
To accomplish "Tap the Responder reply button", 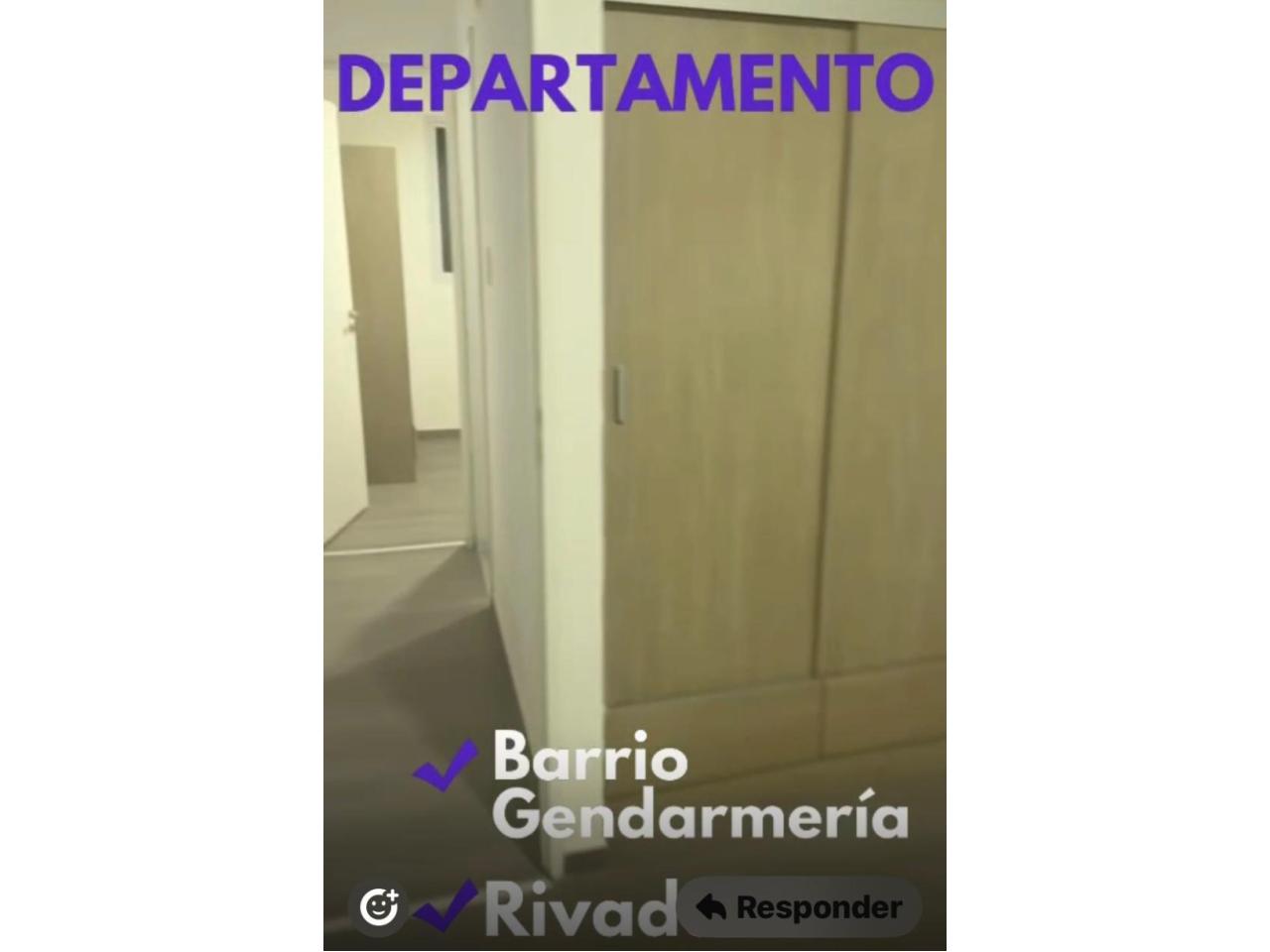I will pos(800,906).
